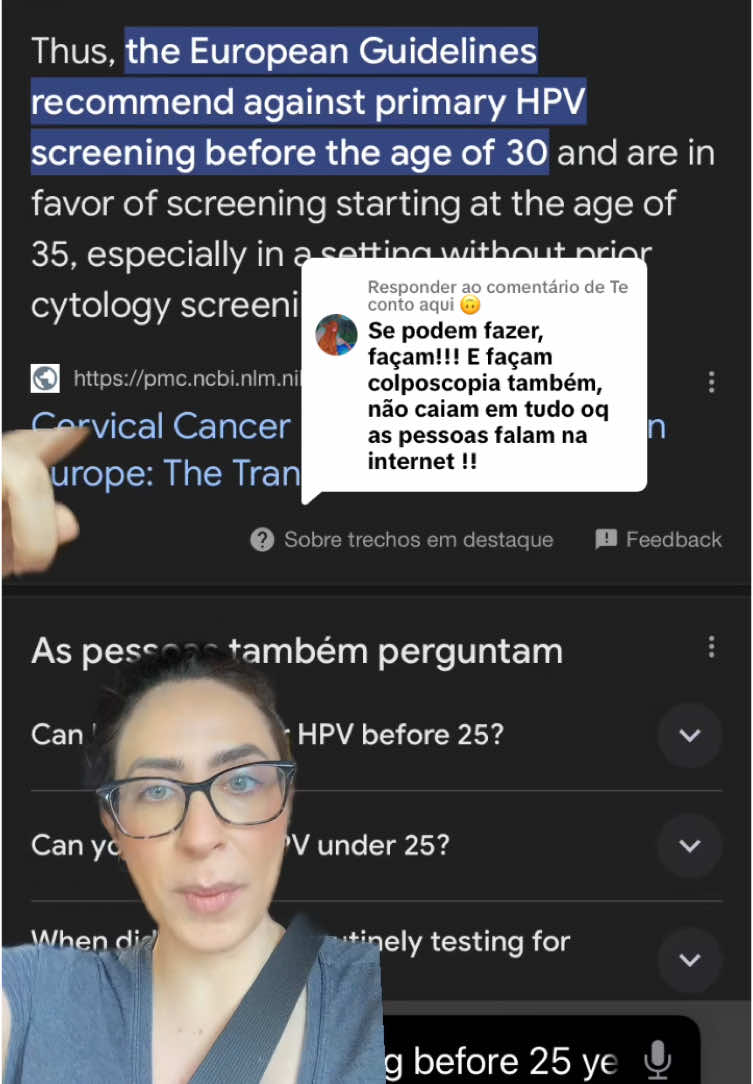Viewport: 753px width, 1084px height.
Task: Click the Feedback flag icon
Action: click(606, 539)
